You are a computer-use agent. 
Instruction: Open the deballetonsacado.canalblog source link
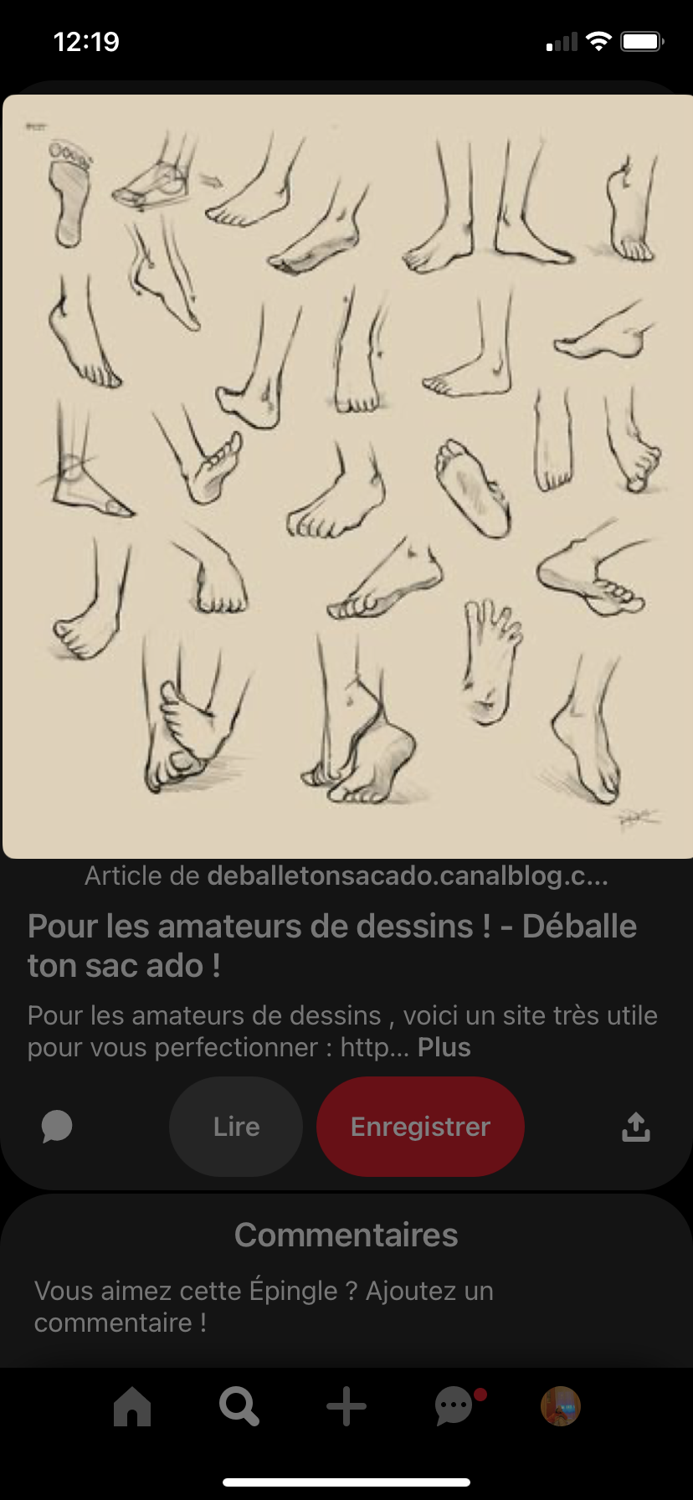click(x=406, y=877)
